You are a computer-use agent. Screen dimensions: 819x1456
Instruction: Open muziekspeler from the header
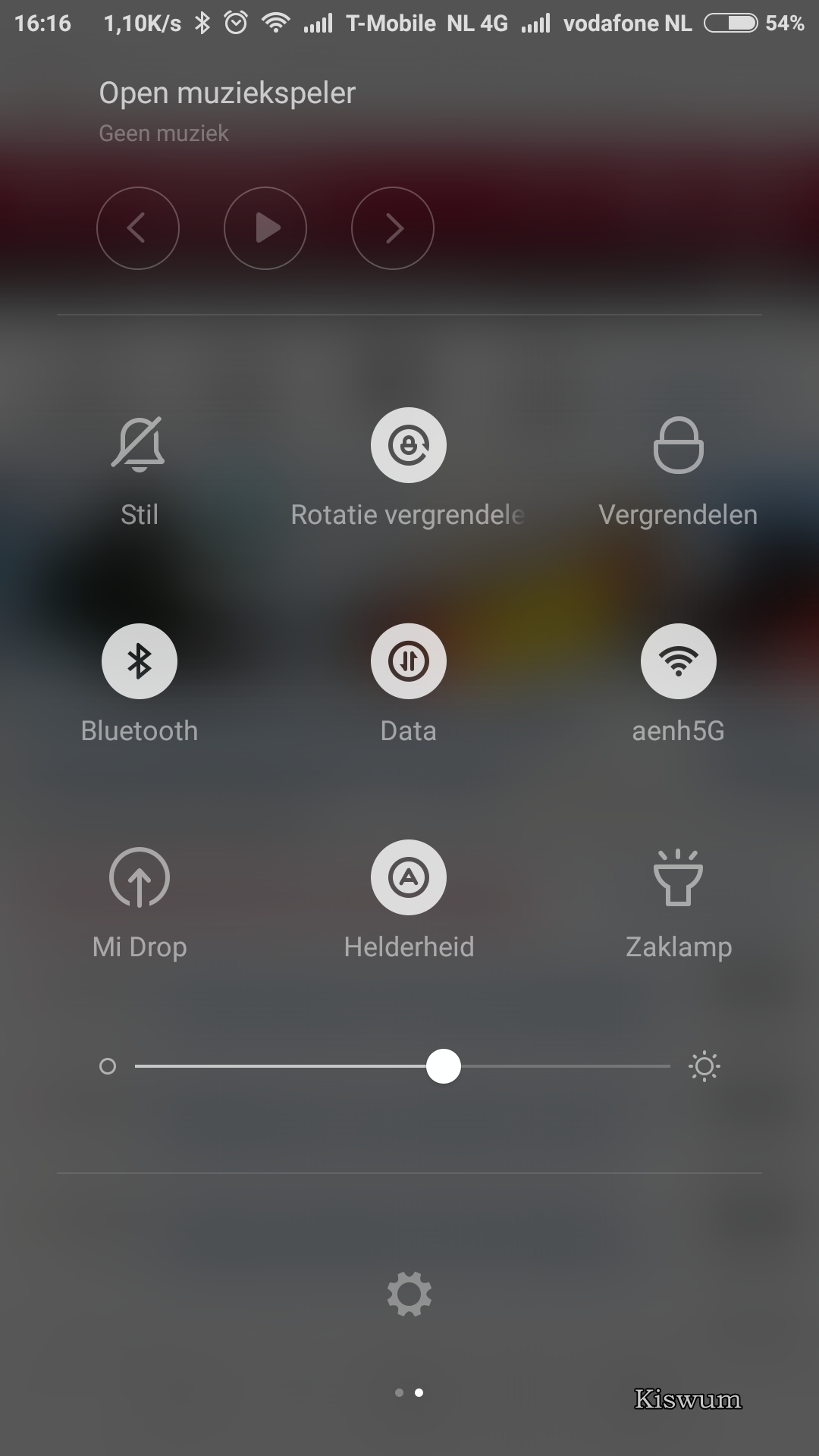227,93
